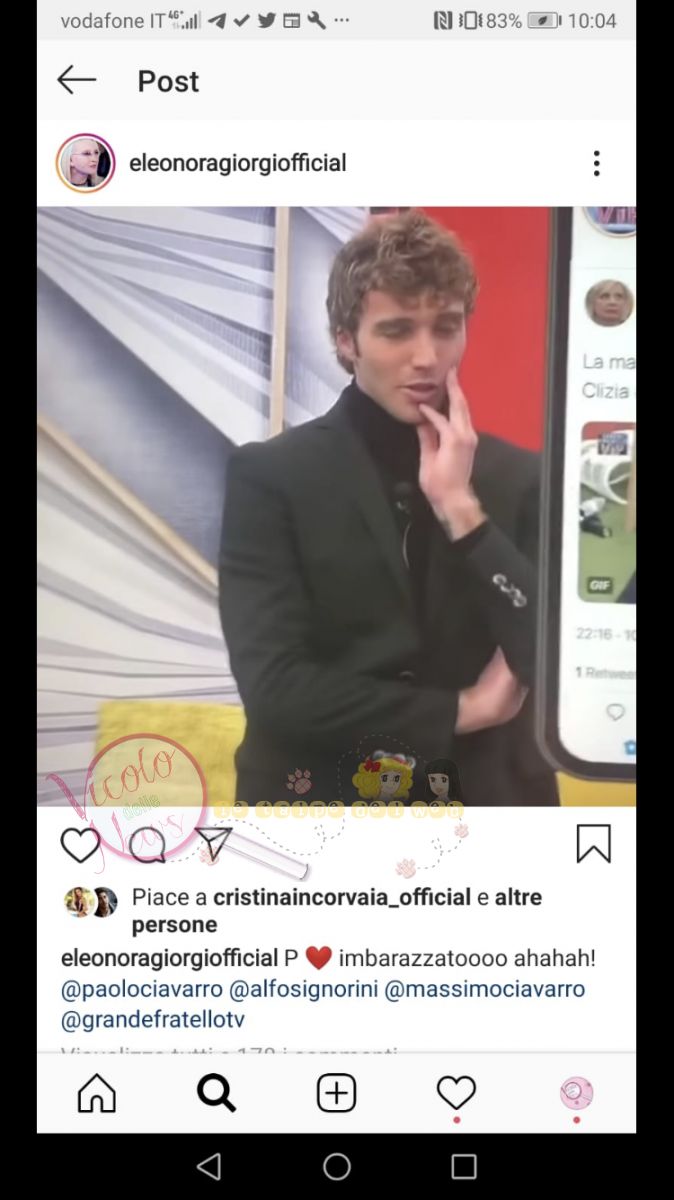This screenshot has height=1200, width=674.
Task: Open eleonoragiorgiofficial username in post header
Action: pos(237,163)
